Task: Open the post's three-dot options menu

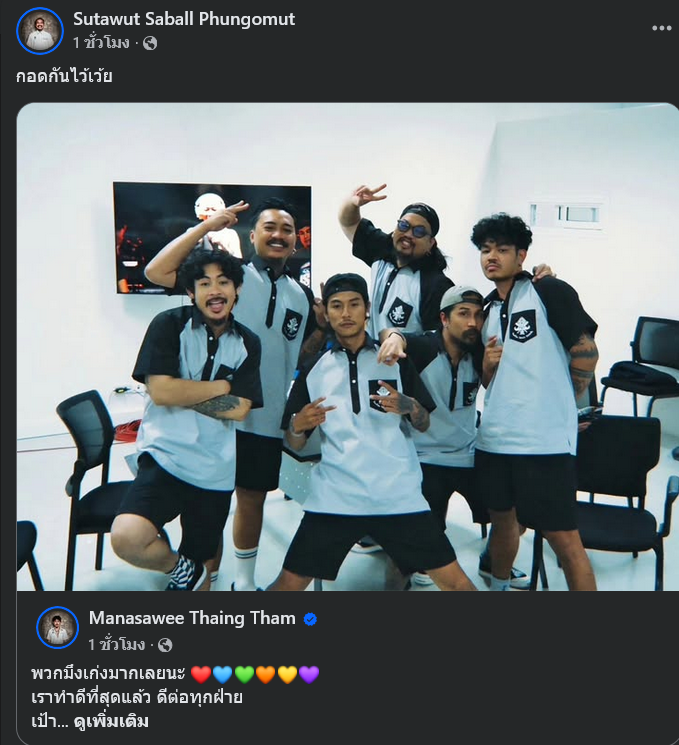Action: [661, 28]
